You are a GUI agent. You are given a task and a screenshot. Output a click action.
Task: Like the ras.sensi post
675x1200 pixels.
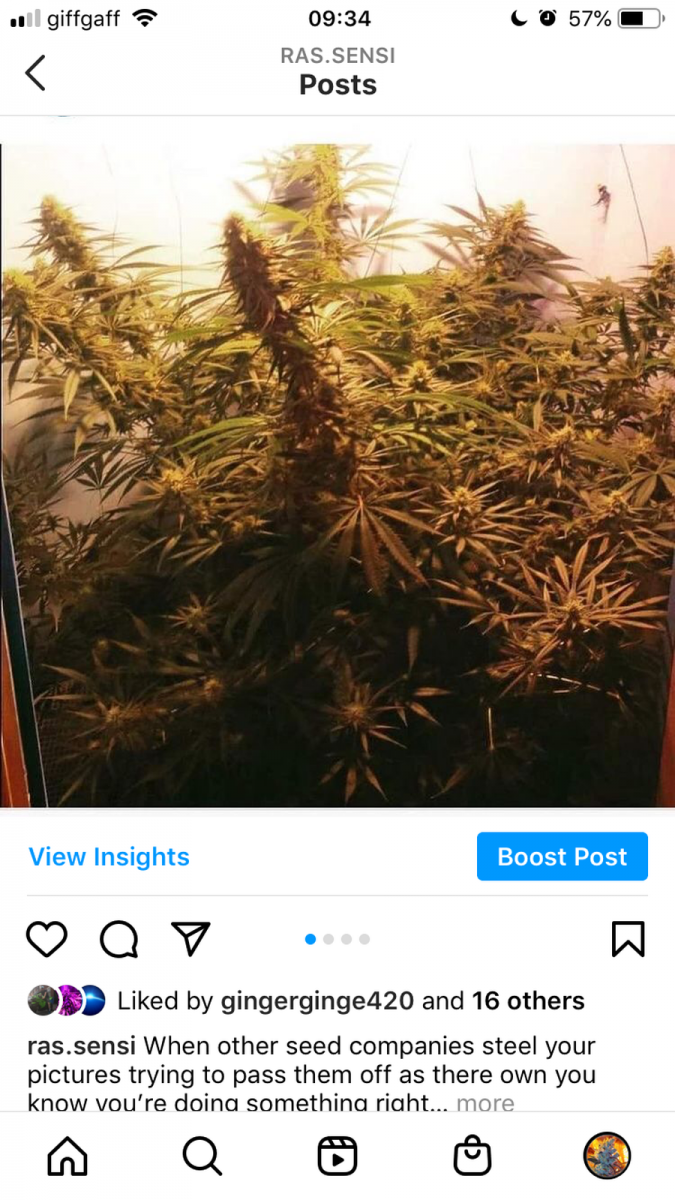tap(46, 939)
